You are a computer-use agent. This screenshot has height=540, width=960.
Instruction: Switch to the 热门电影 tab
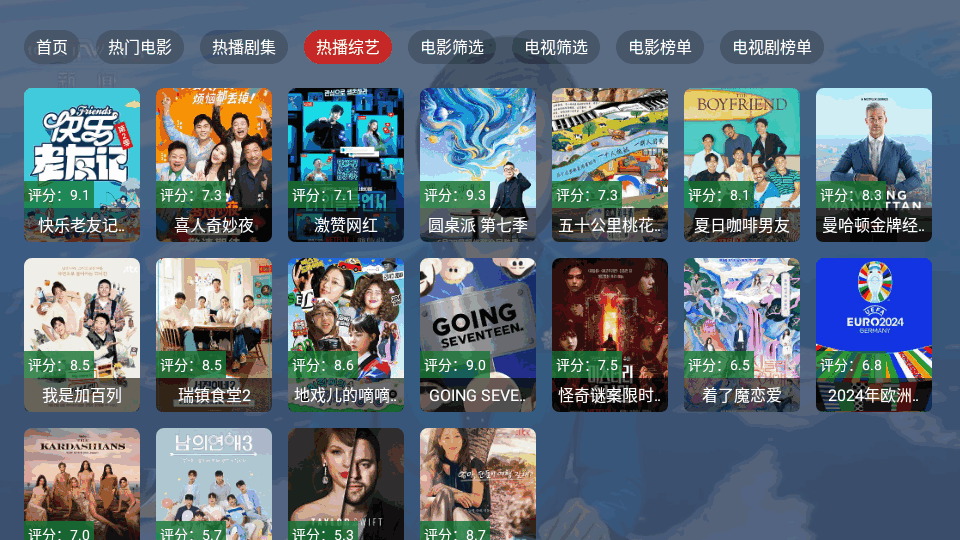[140, 47]
